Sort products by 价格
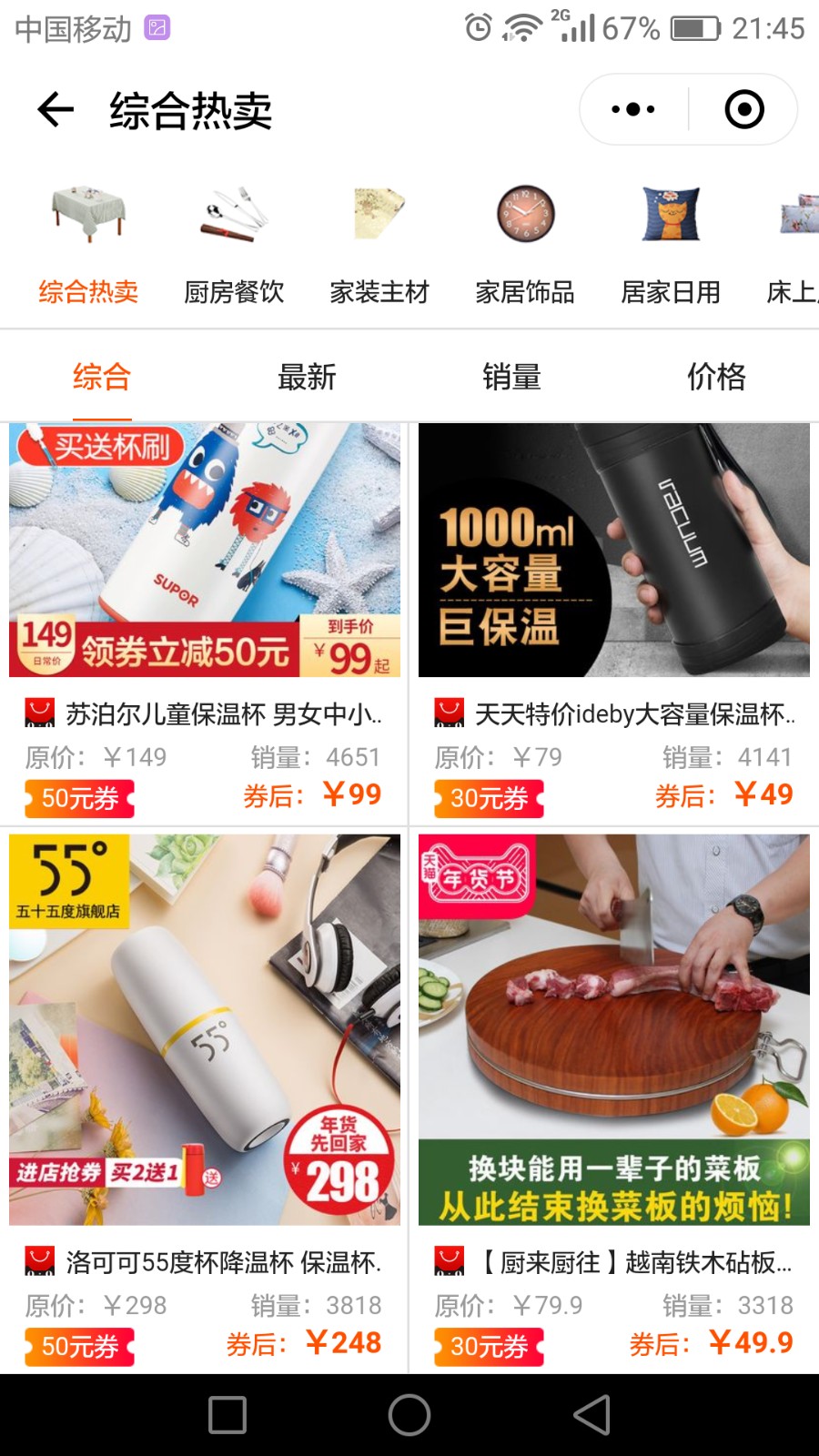Viewport: 819px width, 1456px height. pyautogui.click(x=716, y=376)
